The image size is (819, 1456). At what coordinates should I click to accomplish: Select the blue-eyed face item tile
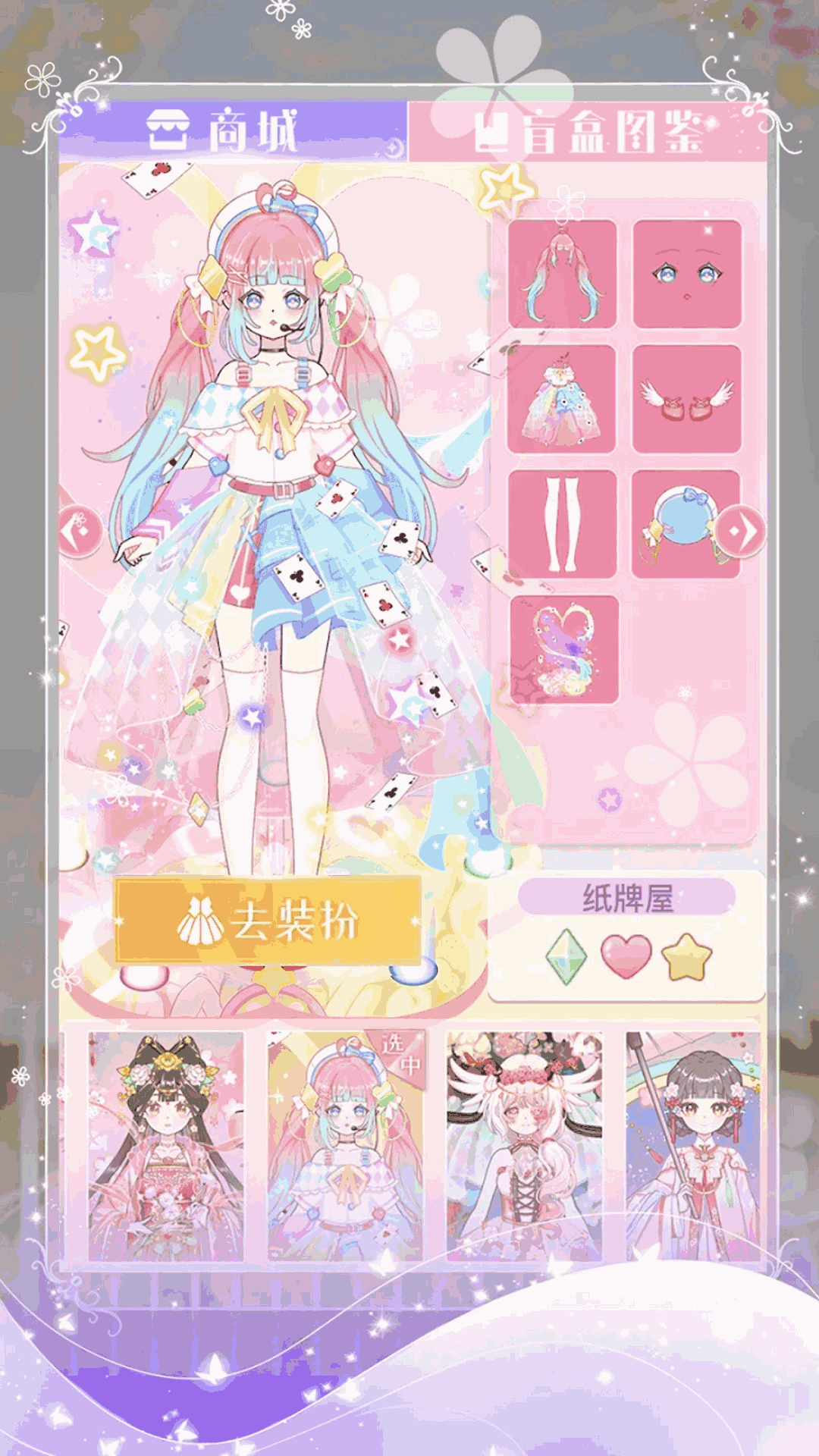tap(686, 275)
